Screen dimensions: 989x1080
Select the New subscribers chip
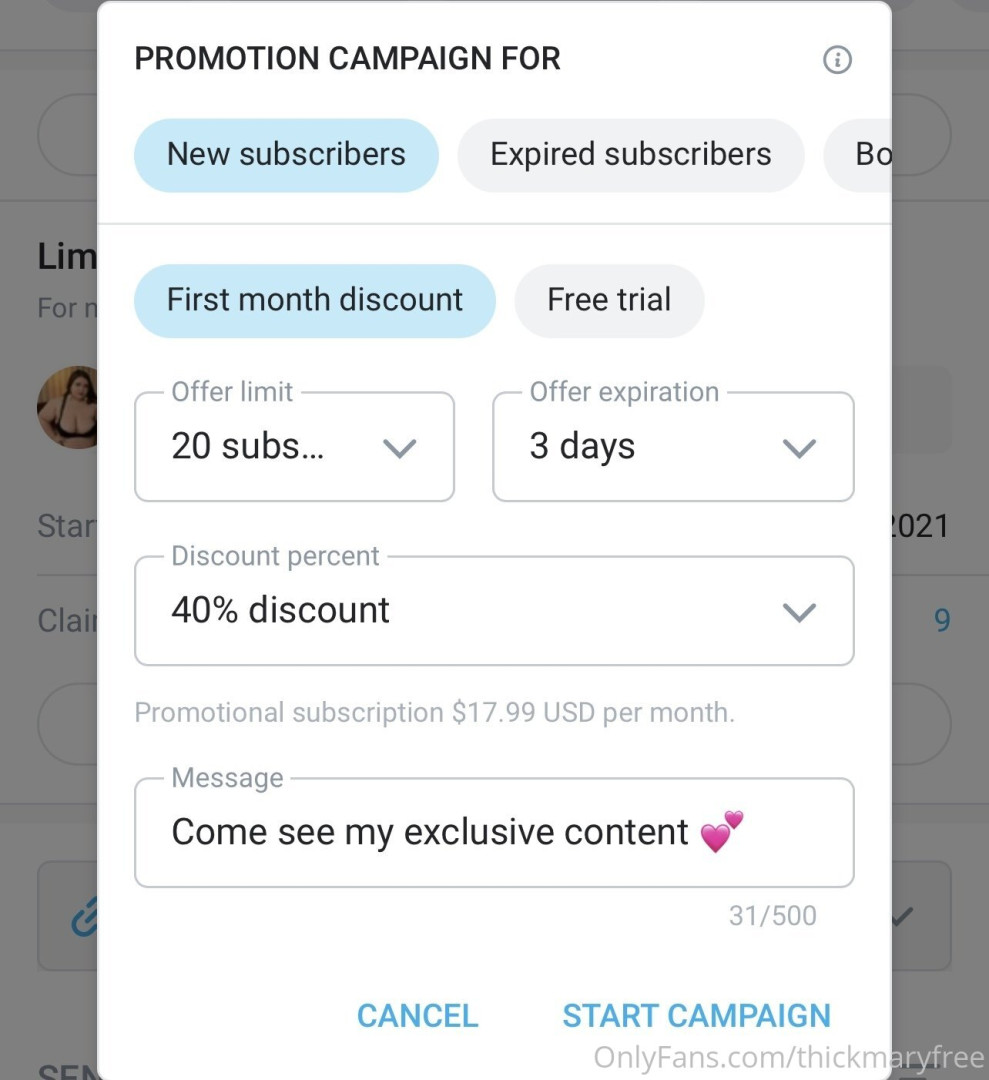point(286,155)
